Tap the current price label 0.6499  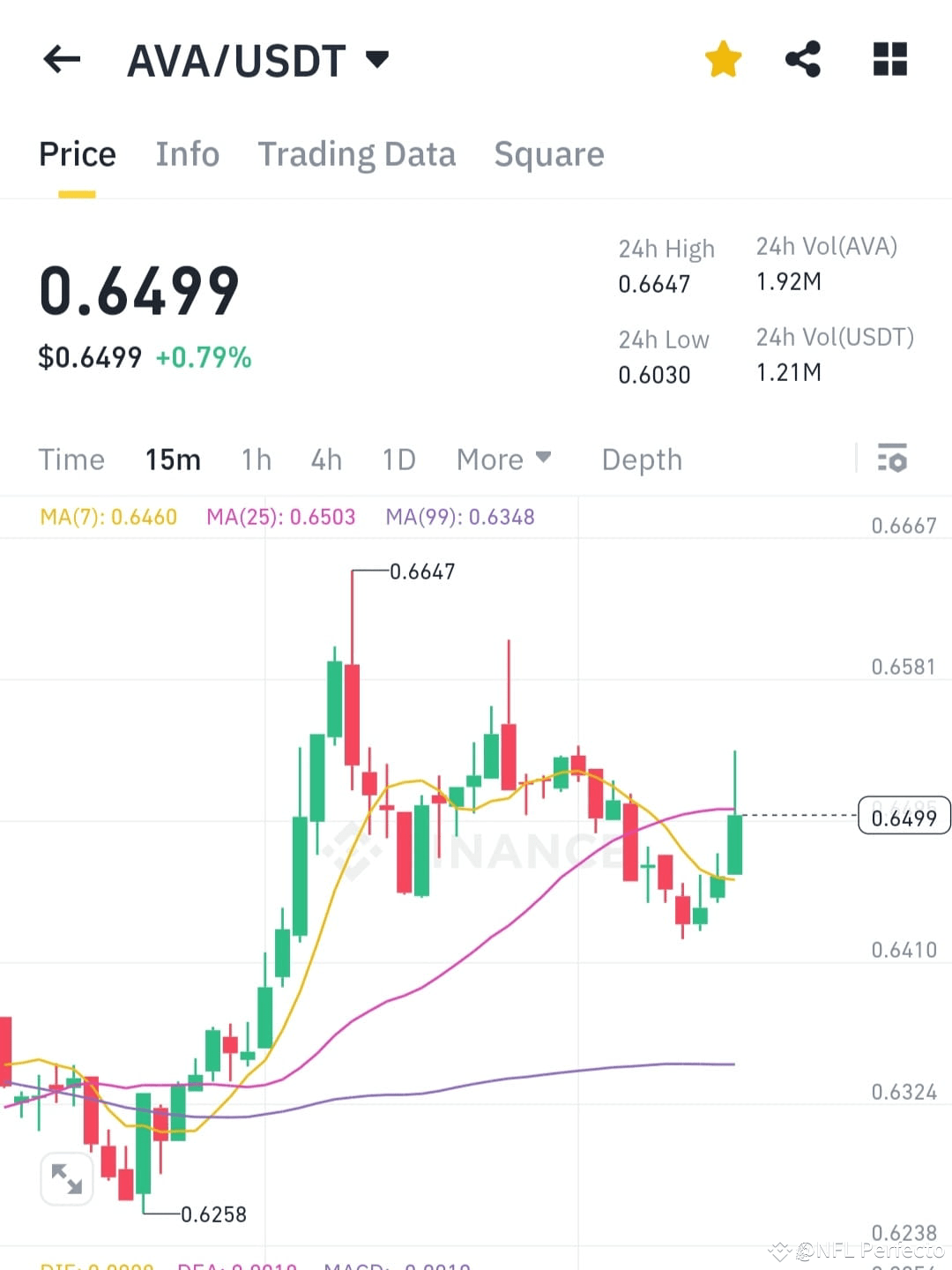point(904,817)
